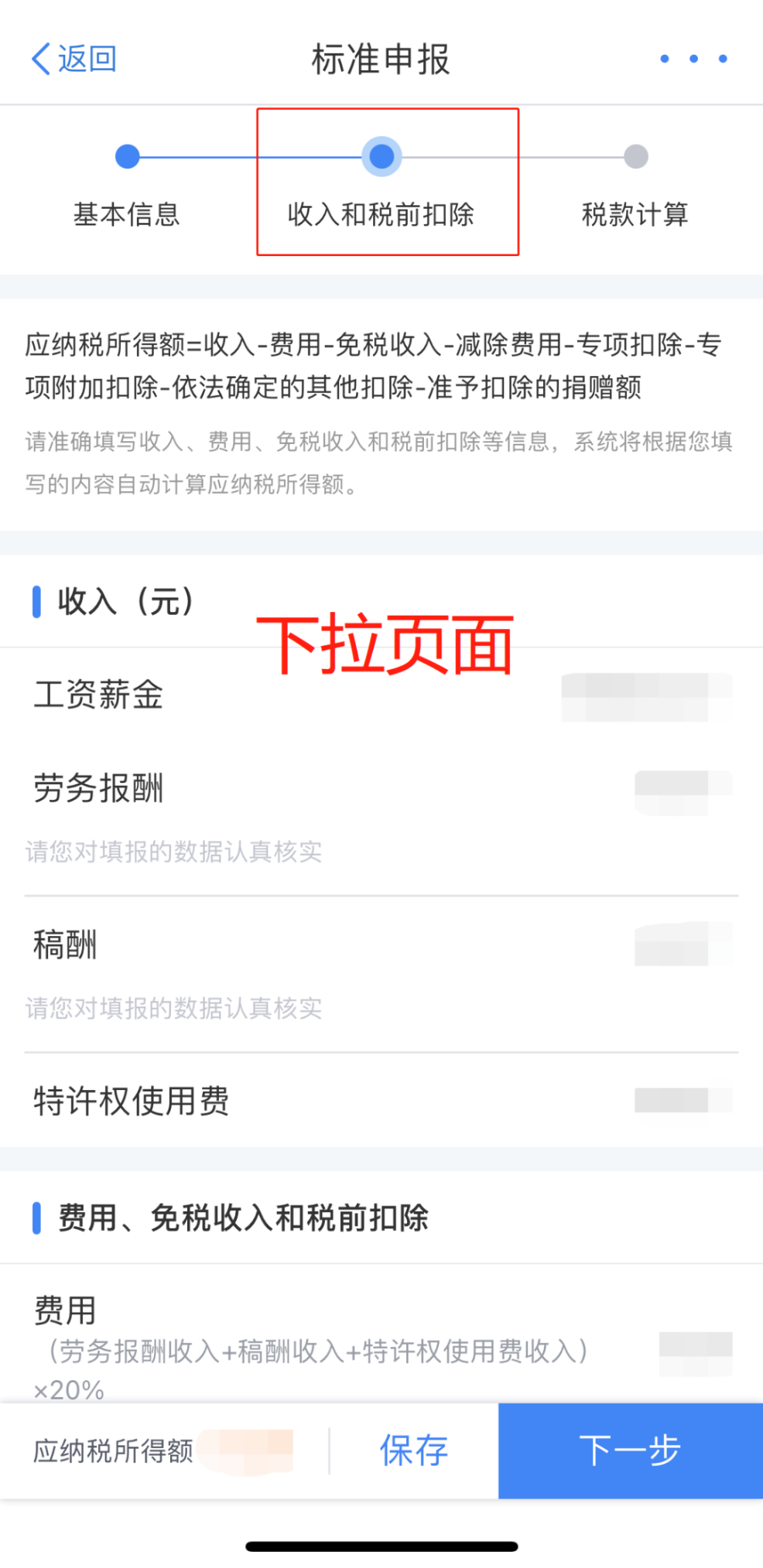
Task: Tap 保存 to save the declaration
Action: pyautogui.click(x=414, y=1450)
